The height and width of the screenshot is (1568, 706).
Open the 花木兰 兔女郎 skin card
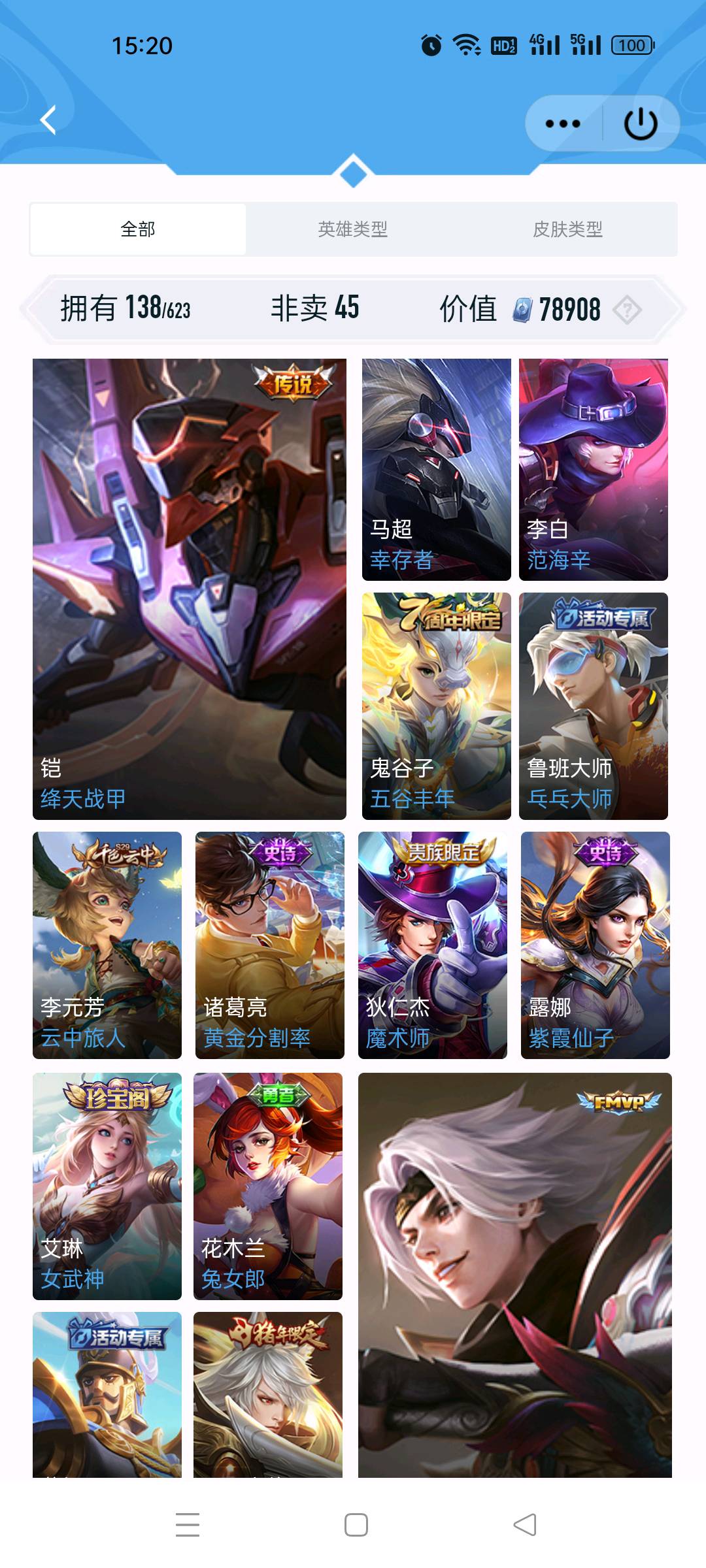click(x=268, y=1186)
